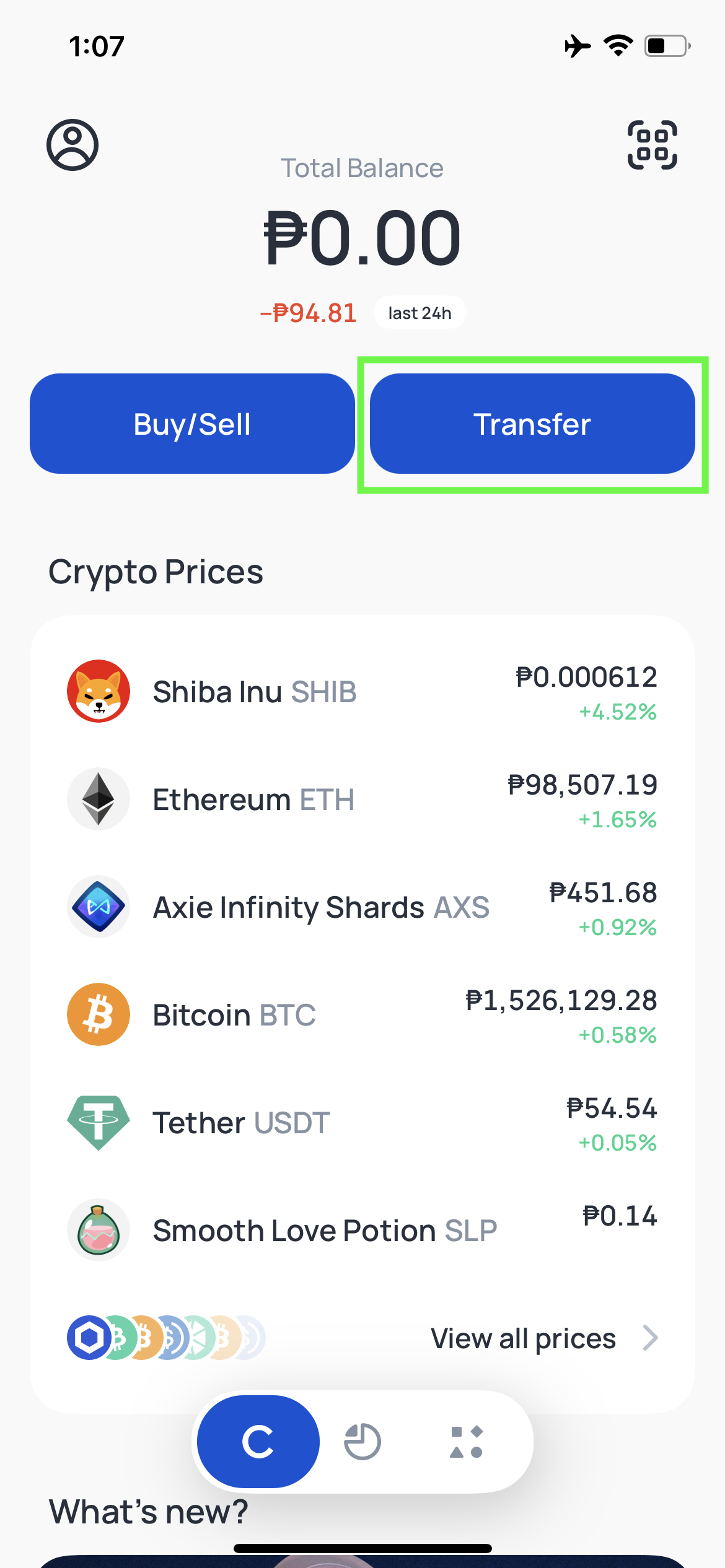Image resolution: width=725 pixels, height=1568 pixels.
Task: Open the What's new section
Action: [147, 1511]
